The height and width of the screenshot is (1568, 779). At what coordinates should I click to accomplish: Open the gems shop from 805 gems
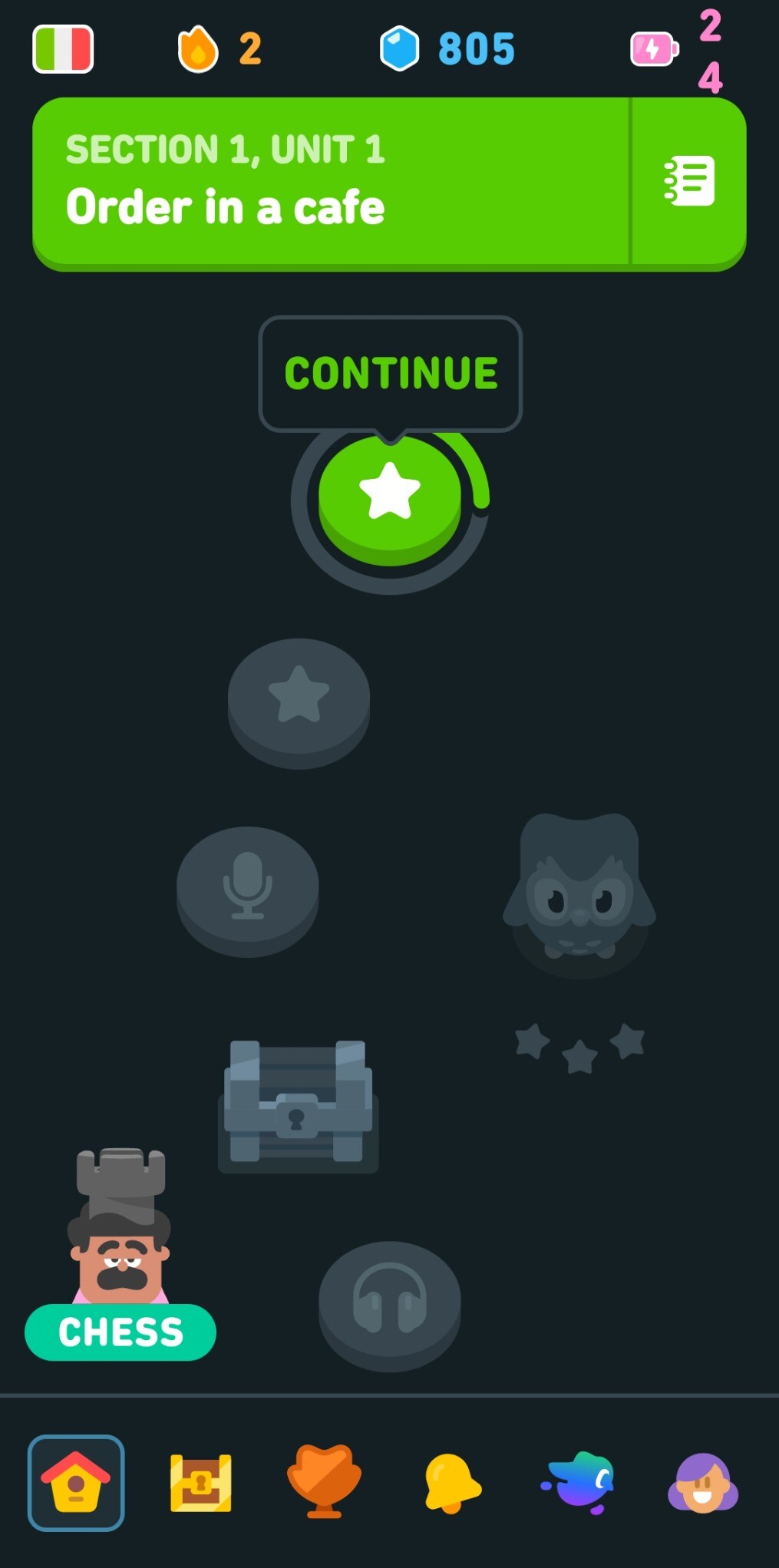click(x=447, y=49)
